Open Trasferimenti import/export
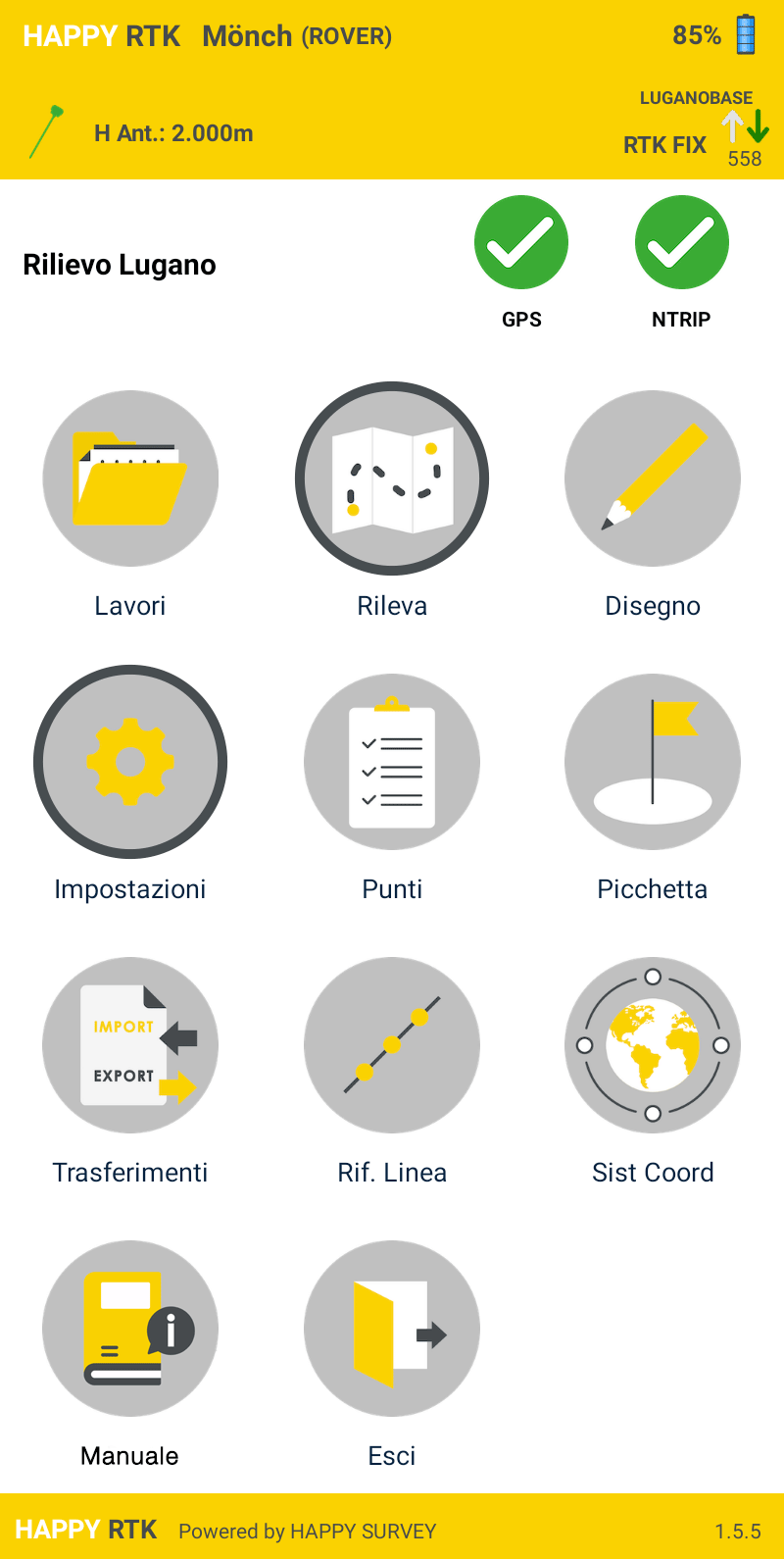The image size is (784, 1559). click(130, 1045)
